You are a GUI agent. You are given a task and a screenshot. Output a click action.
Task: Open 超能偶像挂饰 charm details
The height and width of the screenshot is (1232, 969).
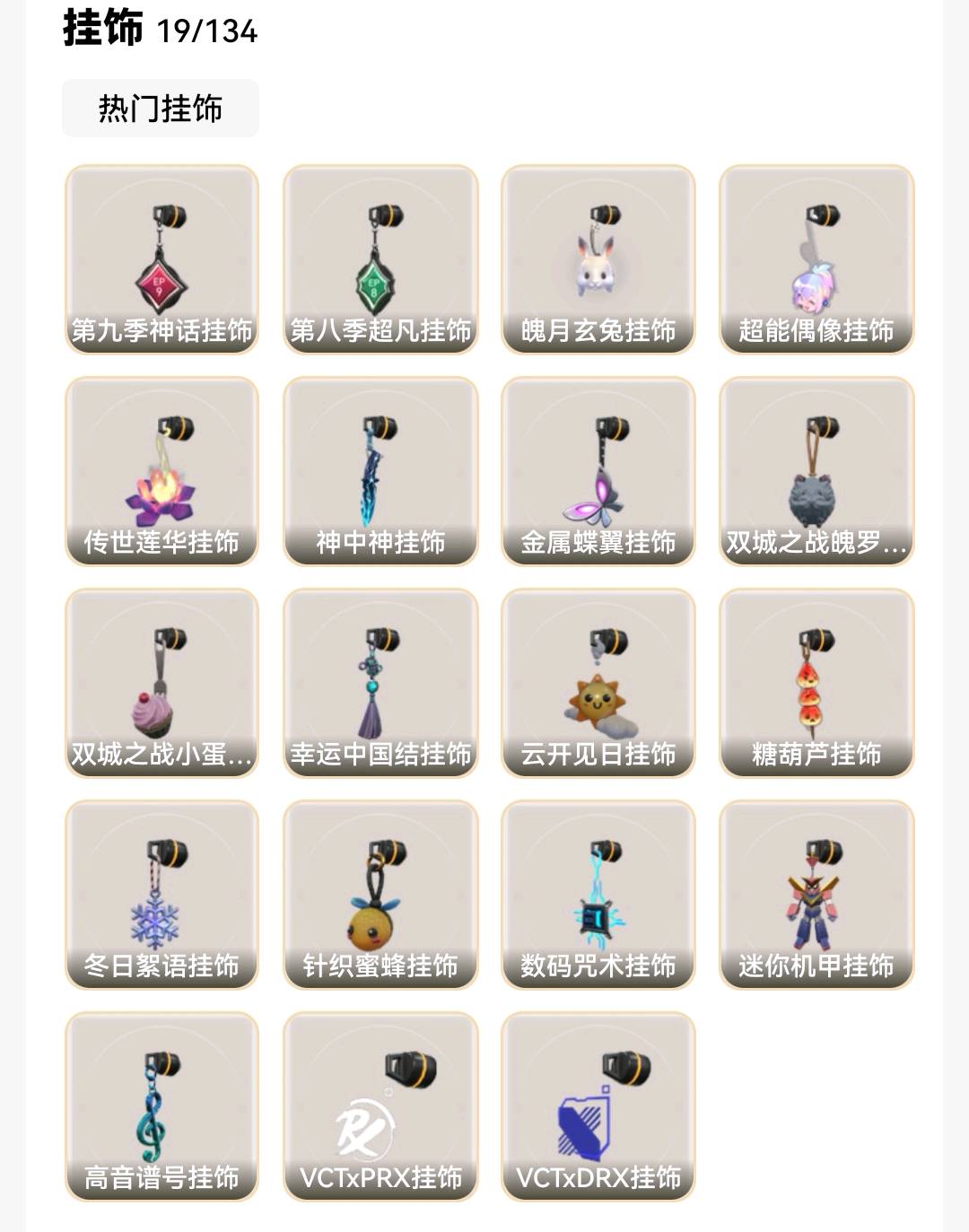(x=816, y=259)
